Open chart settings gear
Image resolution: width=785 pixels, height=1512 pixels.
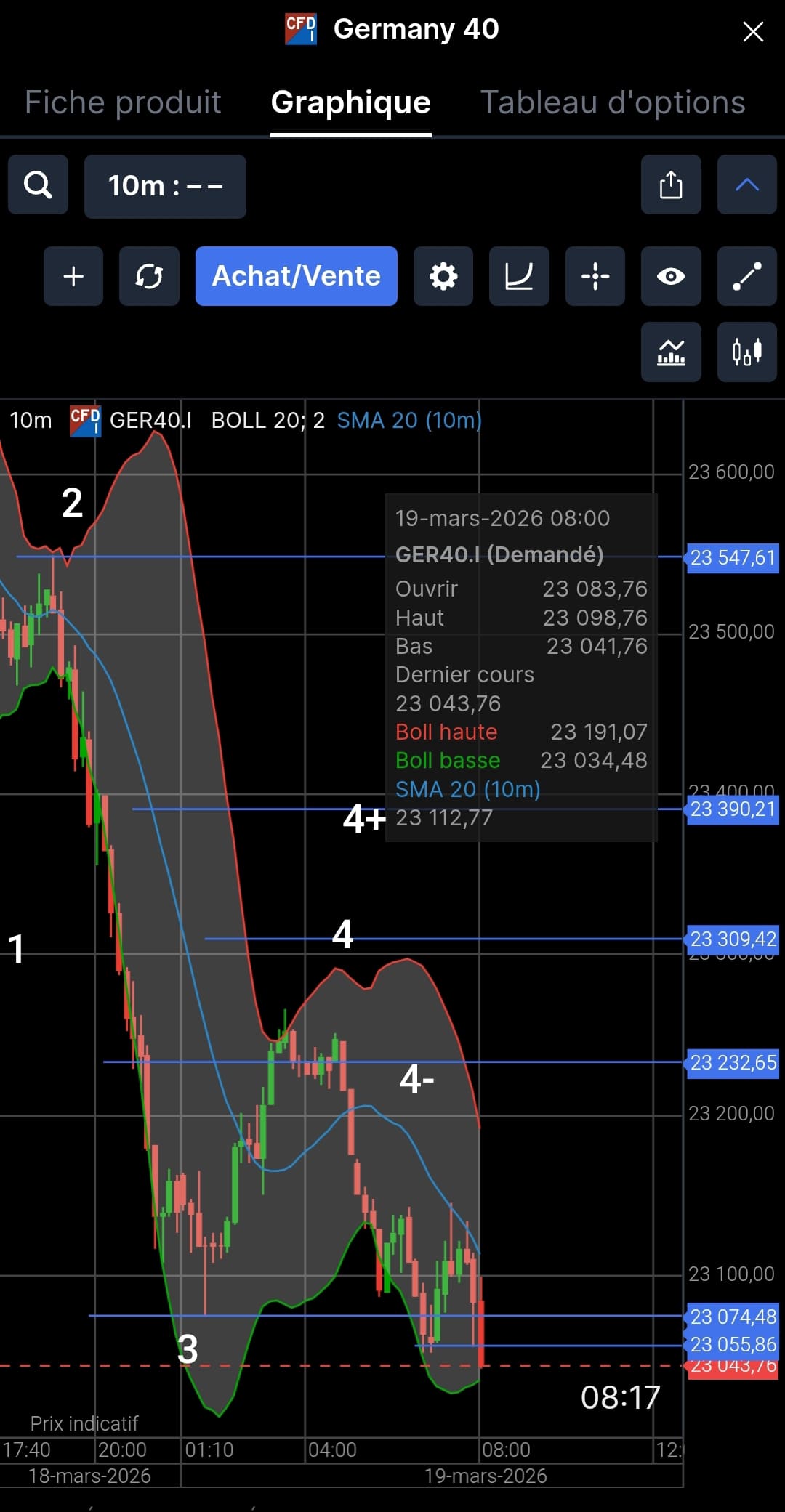443,276
